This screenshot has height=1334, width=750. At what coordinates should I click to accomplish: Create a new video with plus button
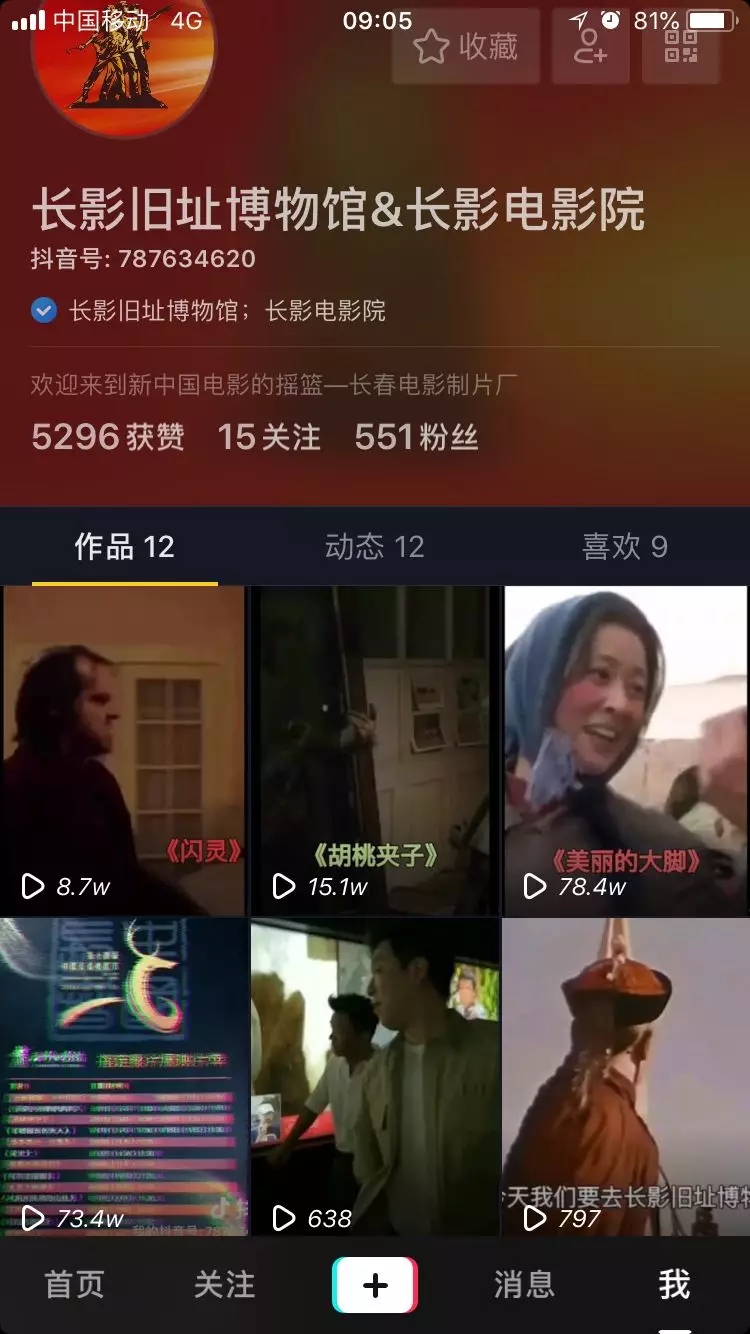click(x=375, y=1285)
